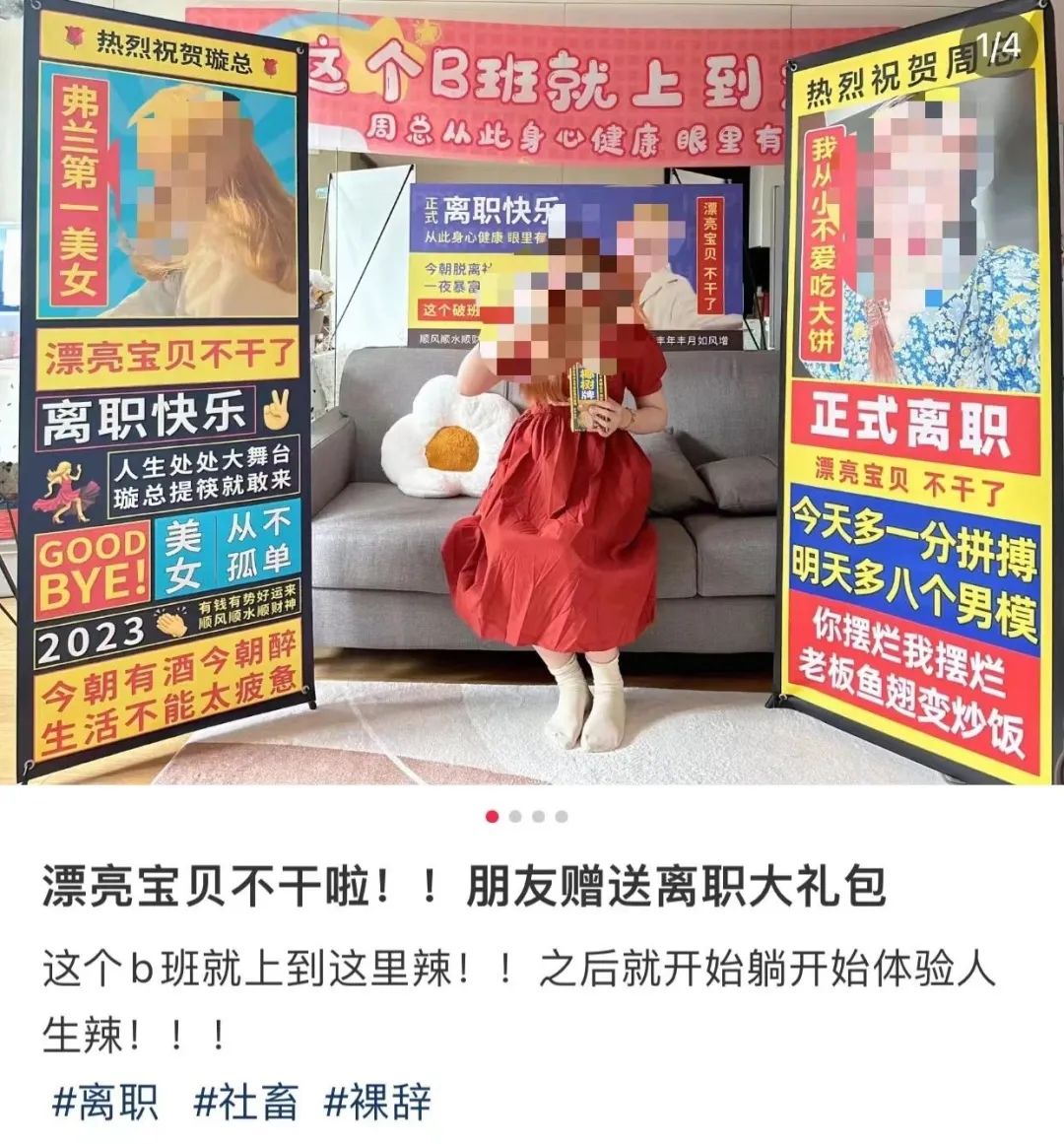Open the #裸辞 hashtag

pos(377,1102)
